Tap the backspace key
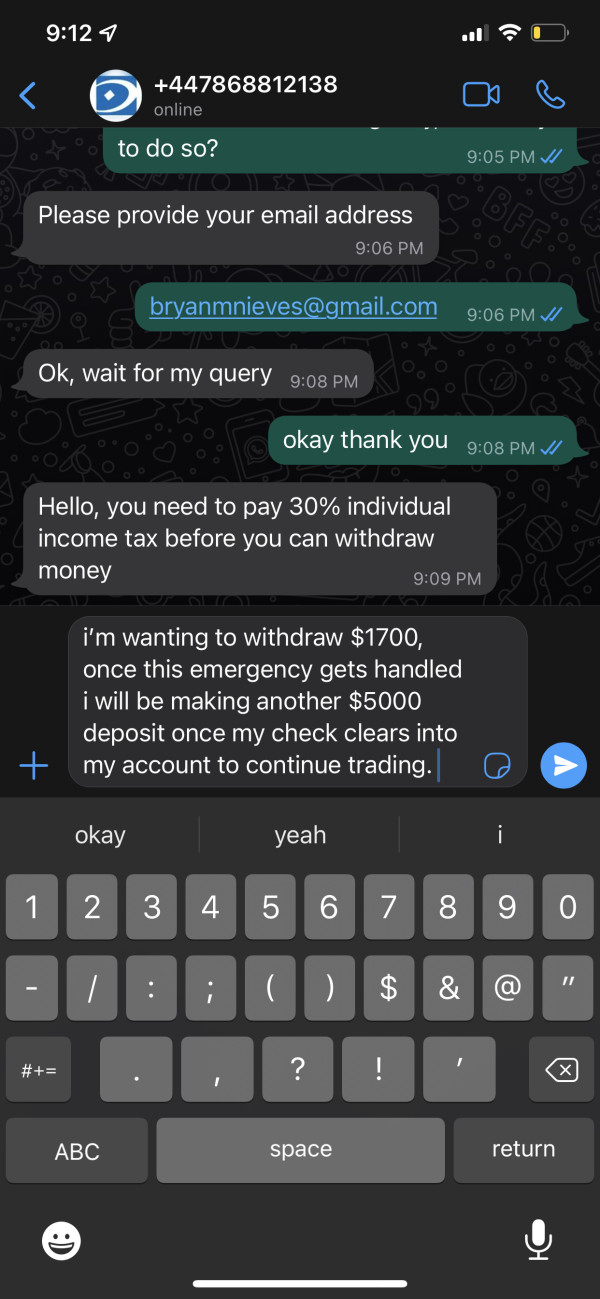 pyautogui.click(x=562, y=1070)
